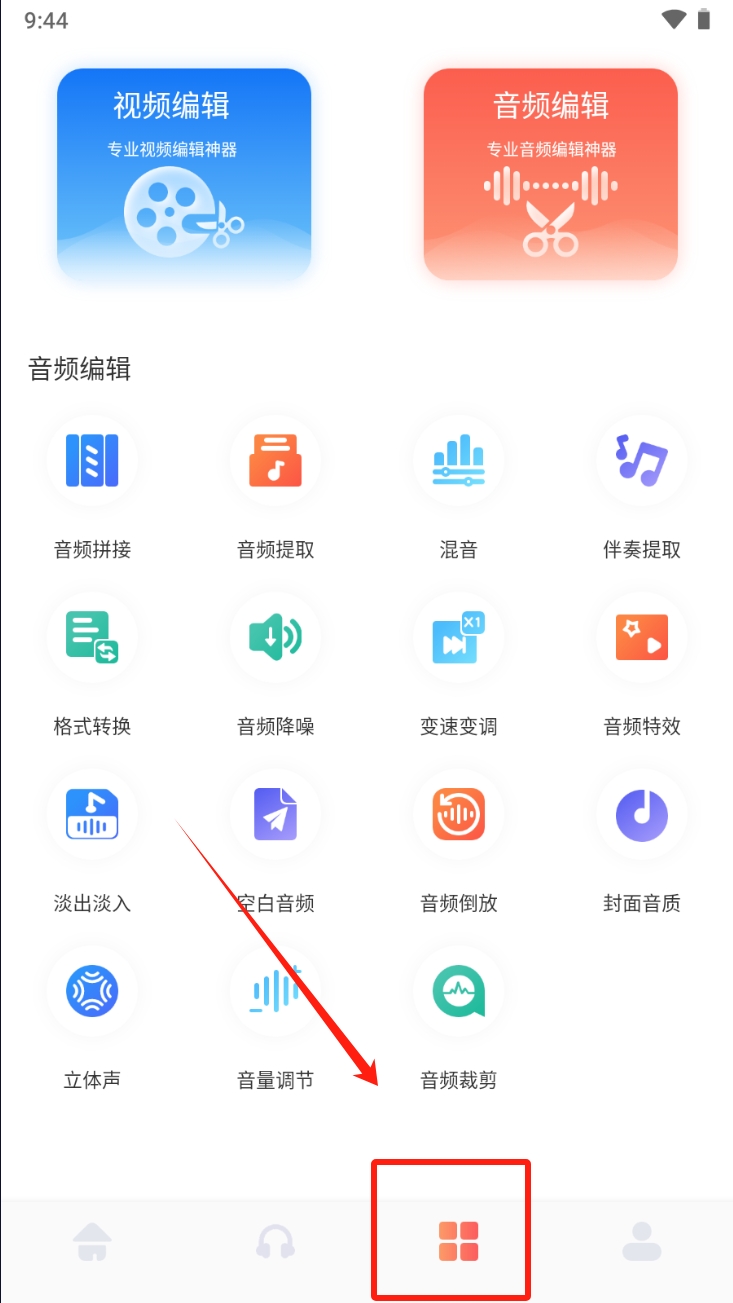The width and height of the screenshot is (733, 1303).
Task: Open 音频降噪 noise reduction
Action: (275, 638)
